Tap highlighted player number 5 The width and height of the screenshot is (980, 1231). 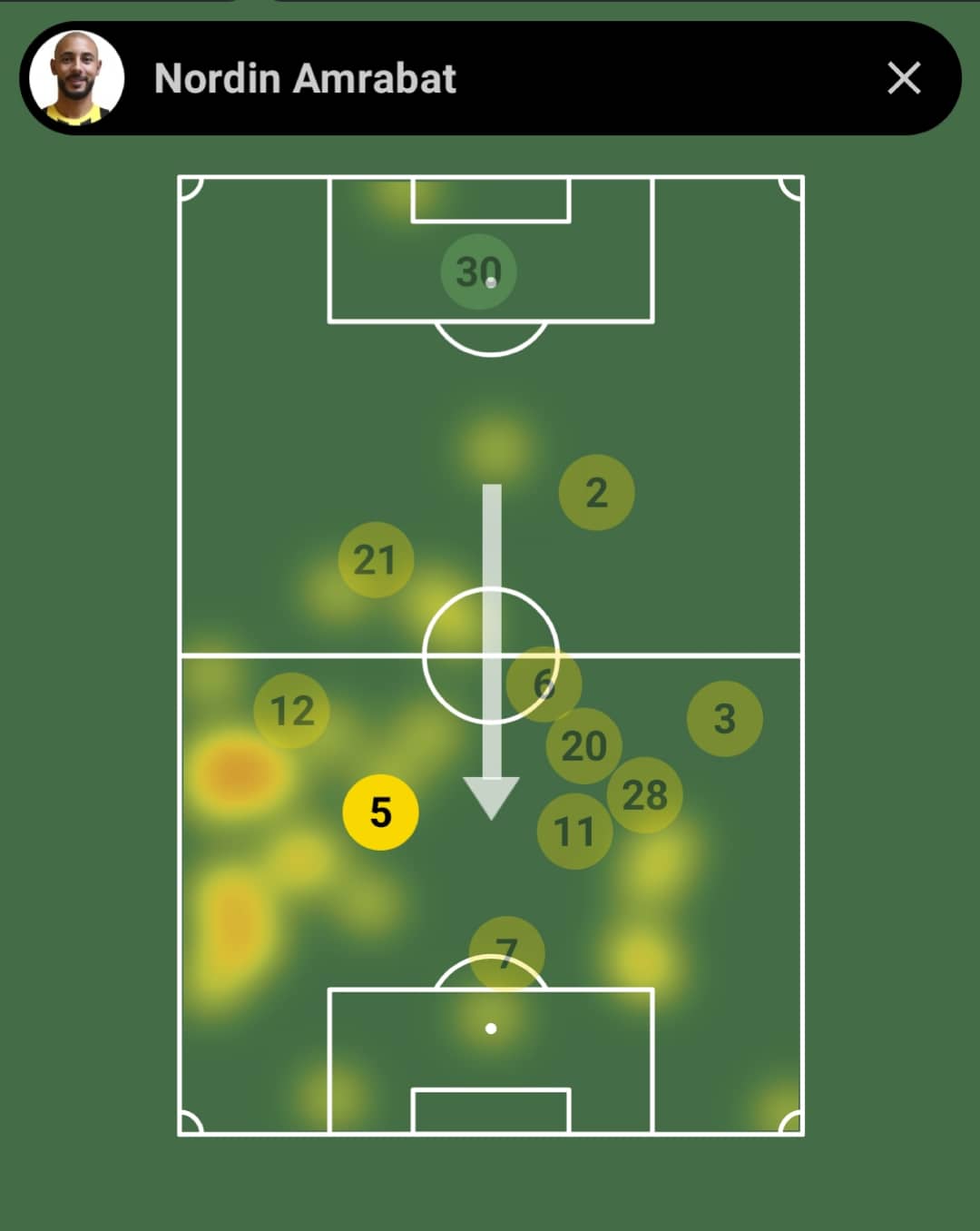click(x=380, y=812)
